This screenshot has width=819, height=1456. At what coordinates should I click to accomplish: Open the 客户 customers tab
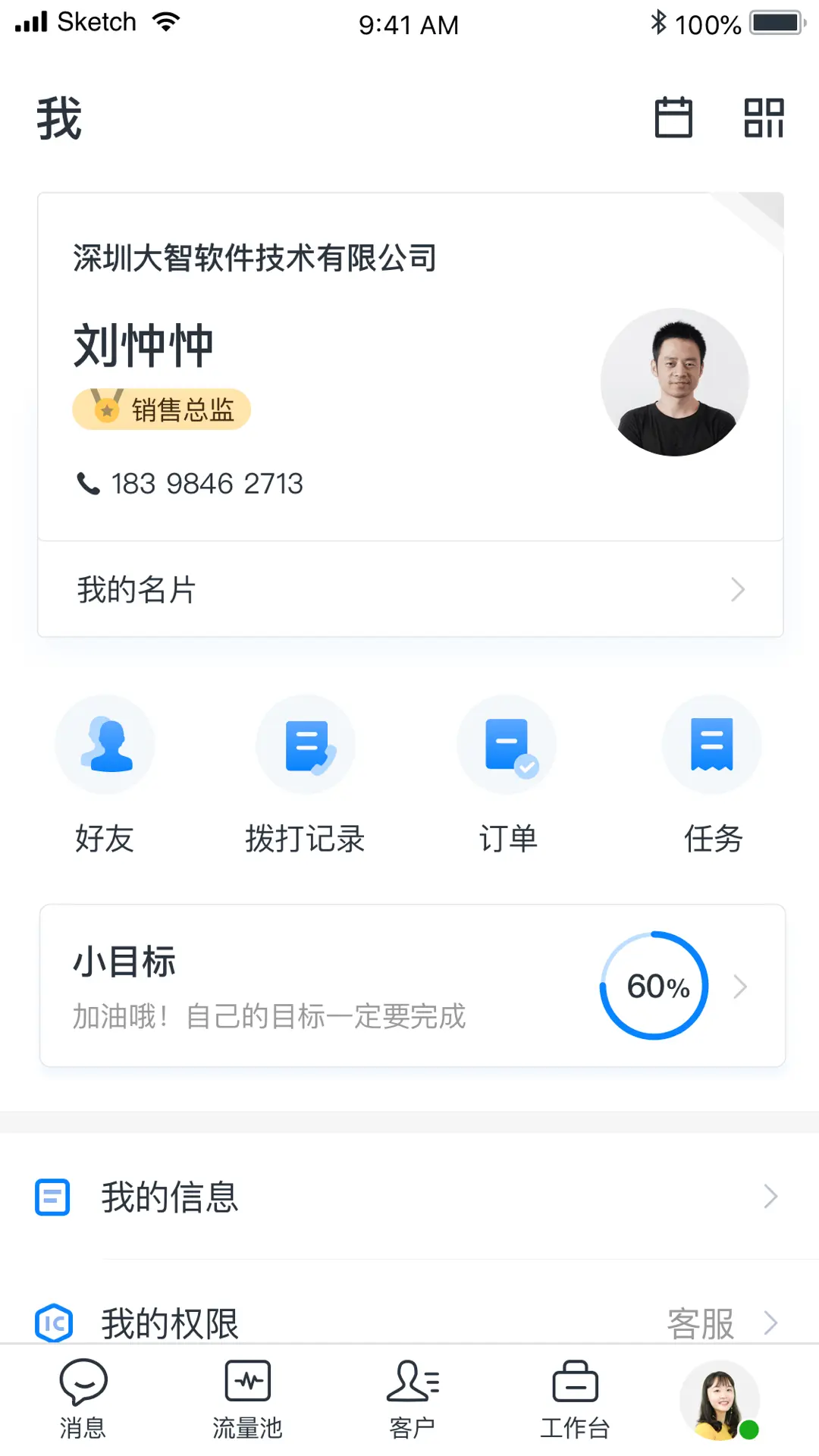click(413, 1399)
